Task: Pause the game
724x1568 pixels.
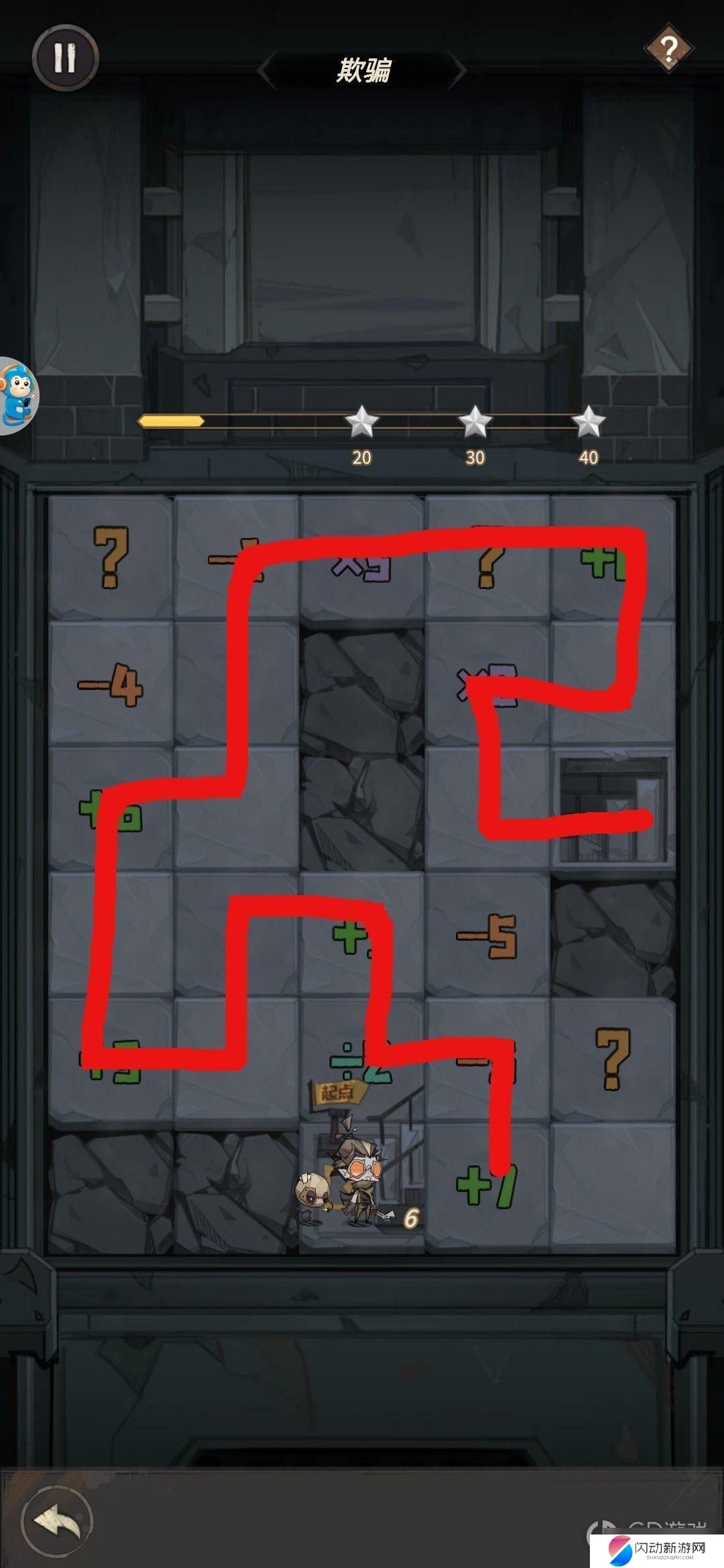Action: click(x=65, y=58)
